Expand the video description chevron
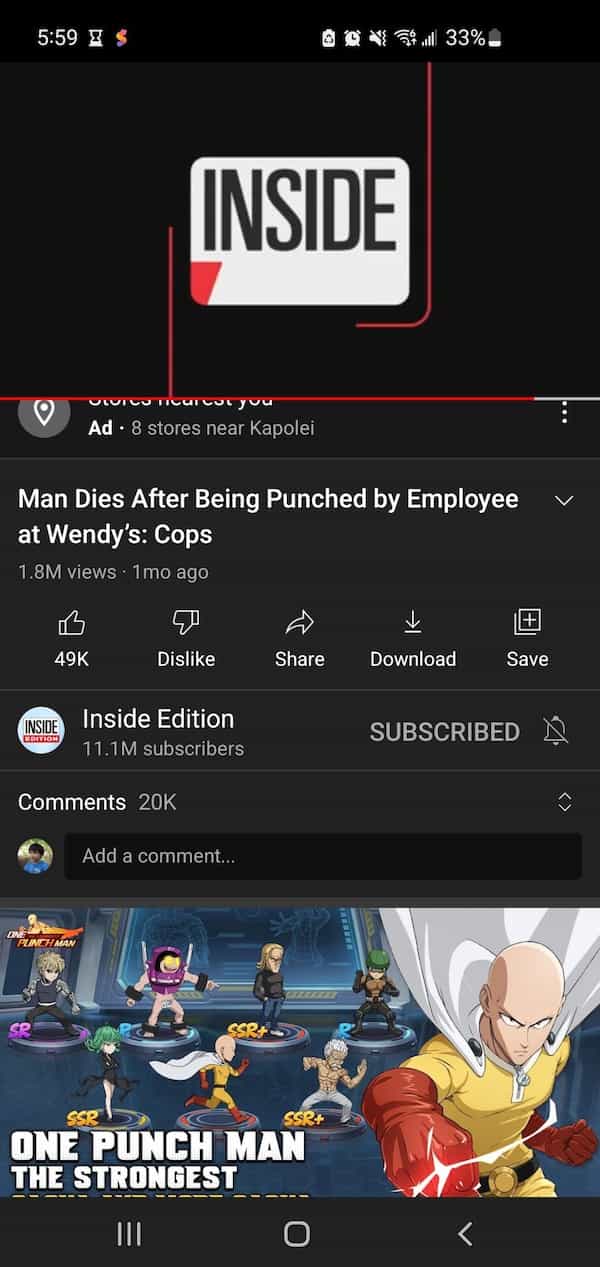Screen dimensions: 600x1267 [x=564, y=500]
